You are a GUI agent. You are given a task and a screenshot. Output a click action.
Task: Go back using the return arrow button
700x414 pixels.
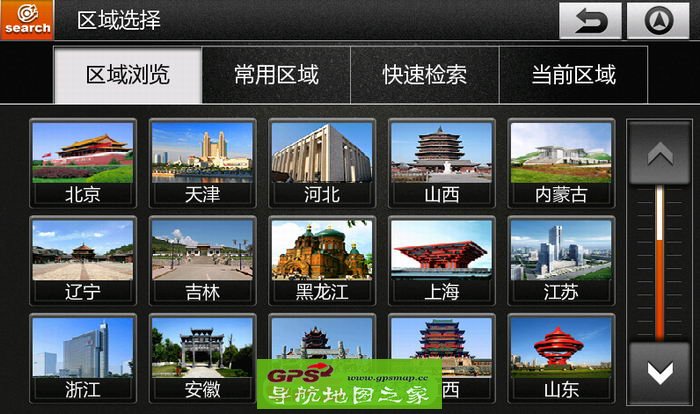click(x=589, y=21)
